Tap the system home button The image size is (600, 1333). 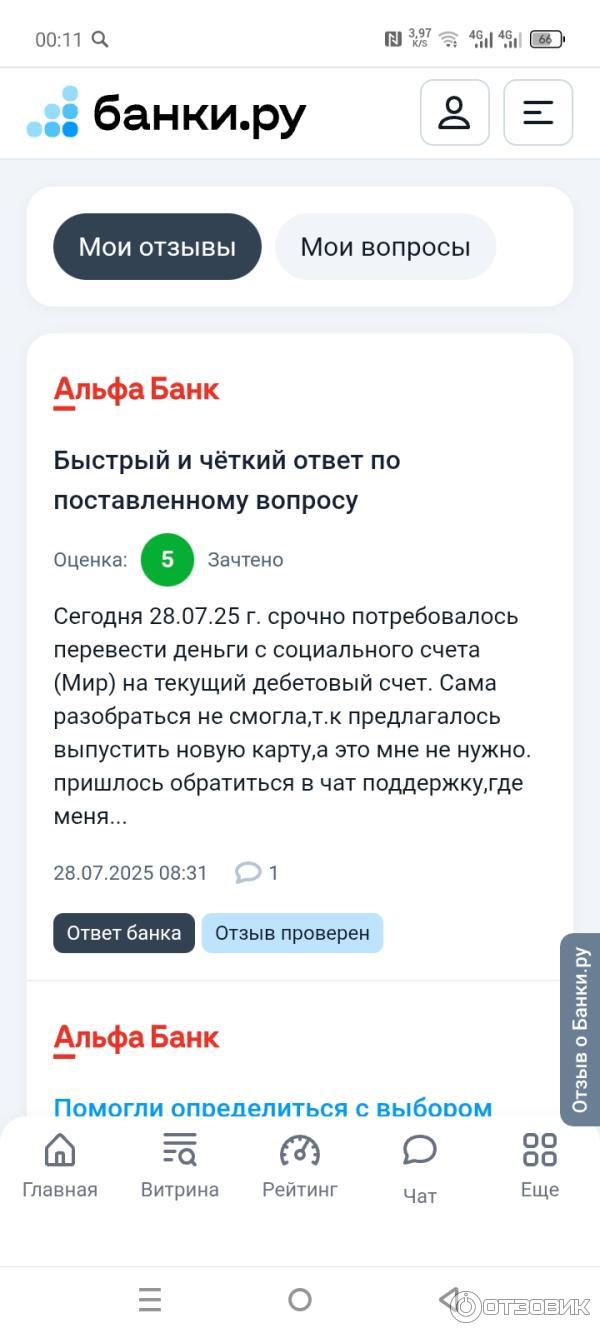point(300,1300)
